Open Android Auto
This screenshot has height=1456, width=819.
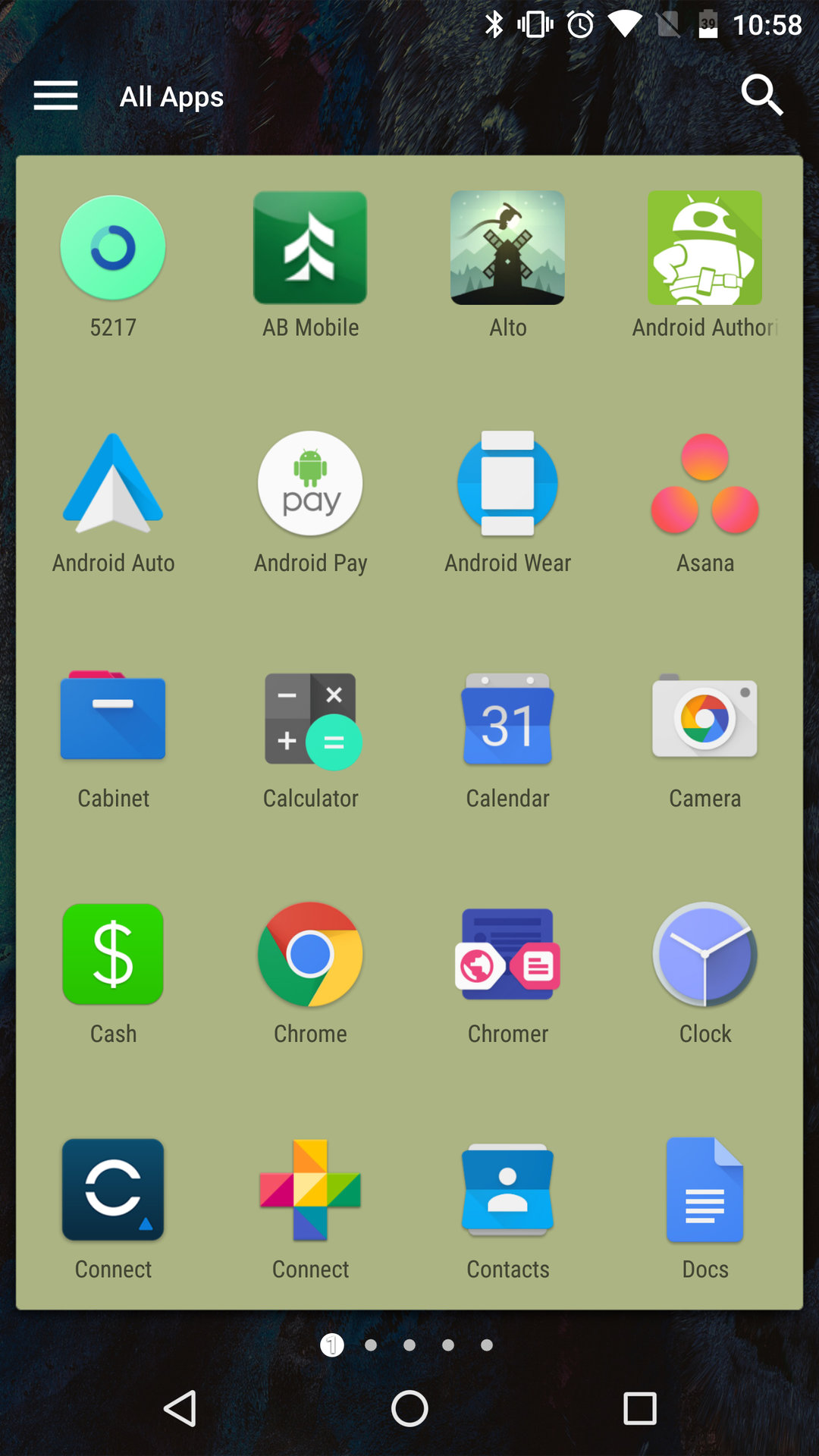(113, 484)
